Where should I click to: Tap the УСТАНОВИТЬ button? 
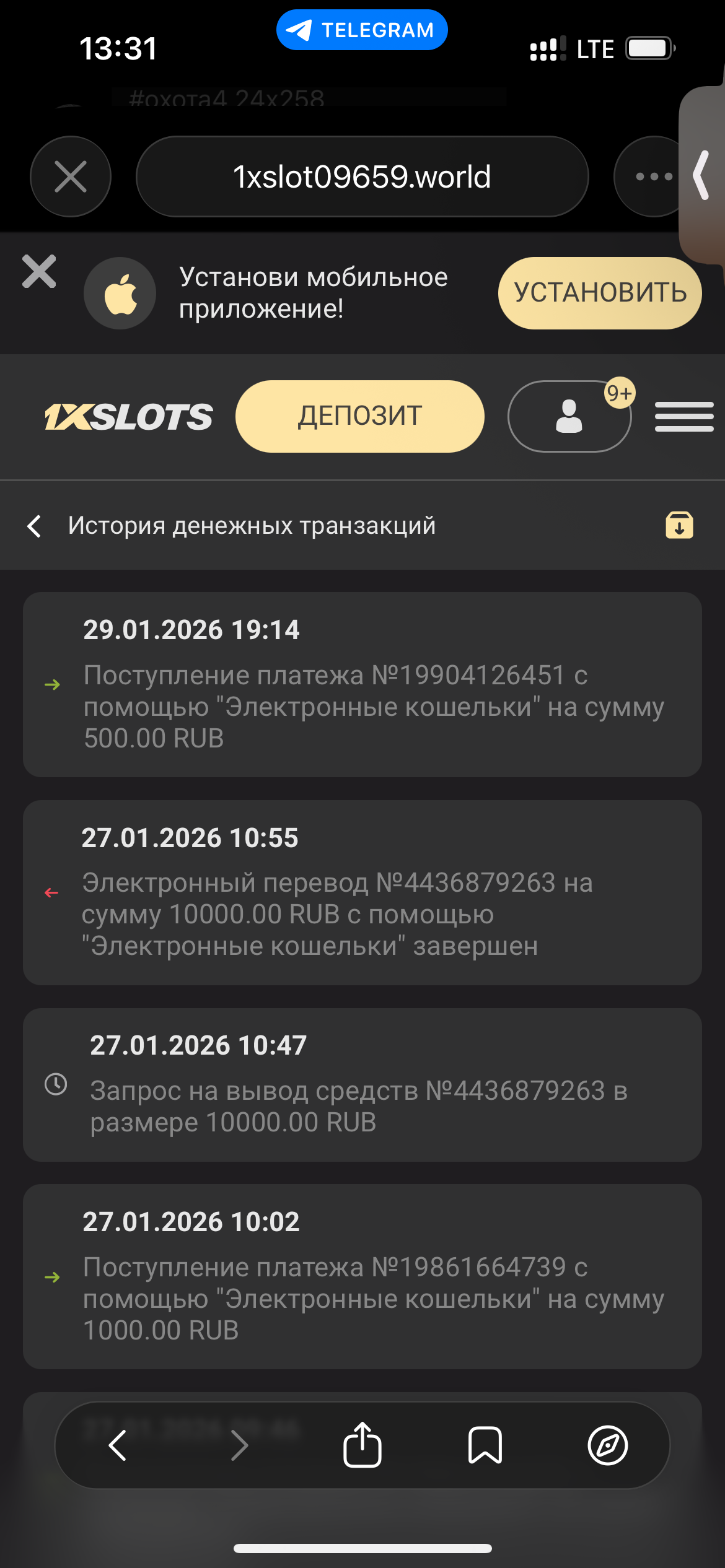pyautogui.click(x=600, y=293)
